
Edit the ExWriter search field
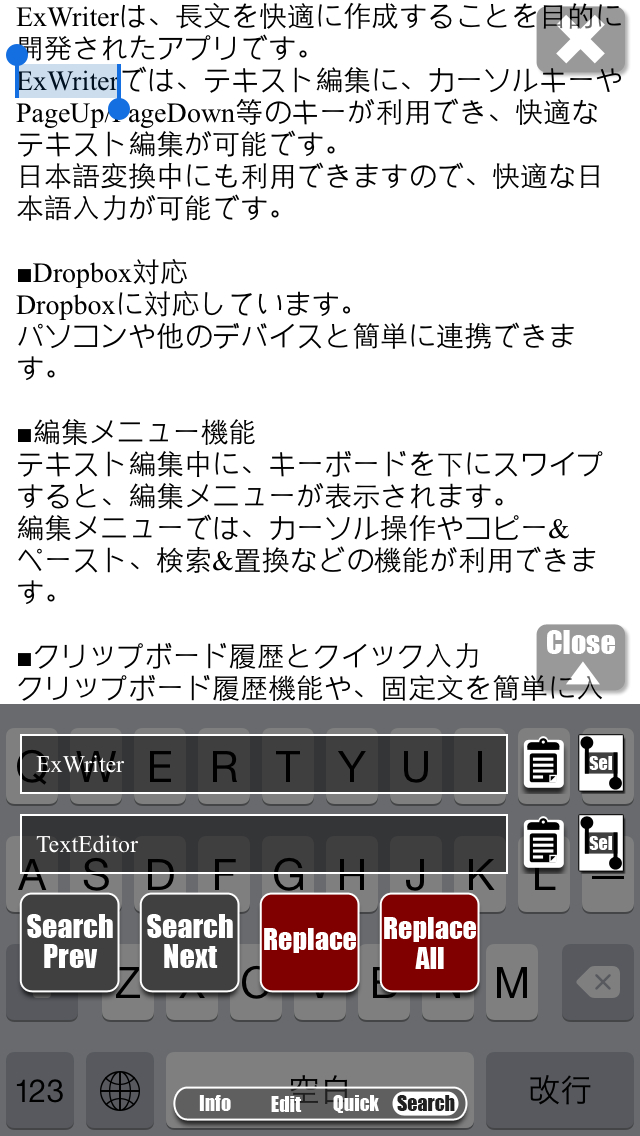(263, 765)
